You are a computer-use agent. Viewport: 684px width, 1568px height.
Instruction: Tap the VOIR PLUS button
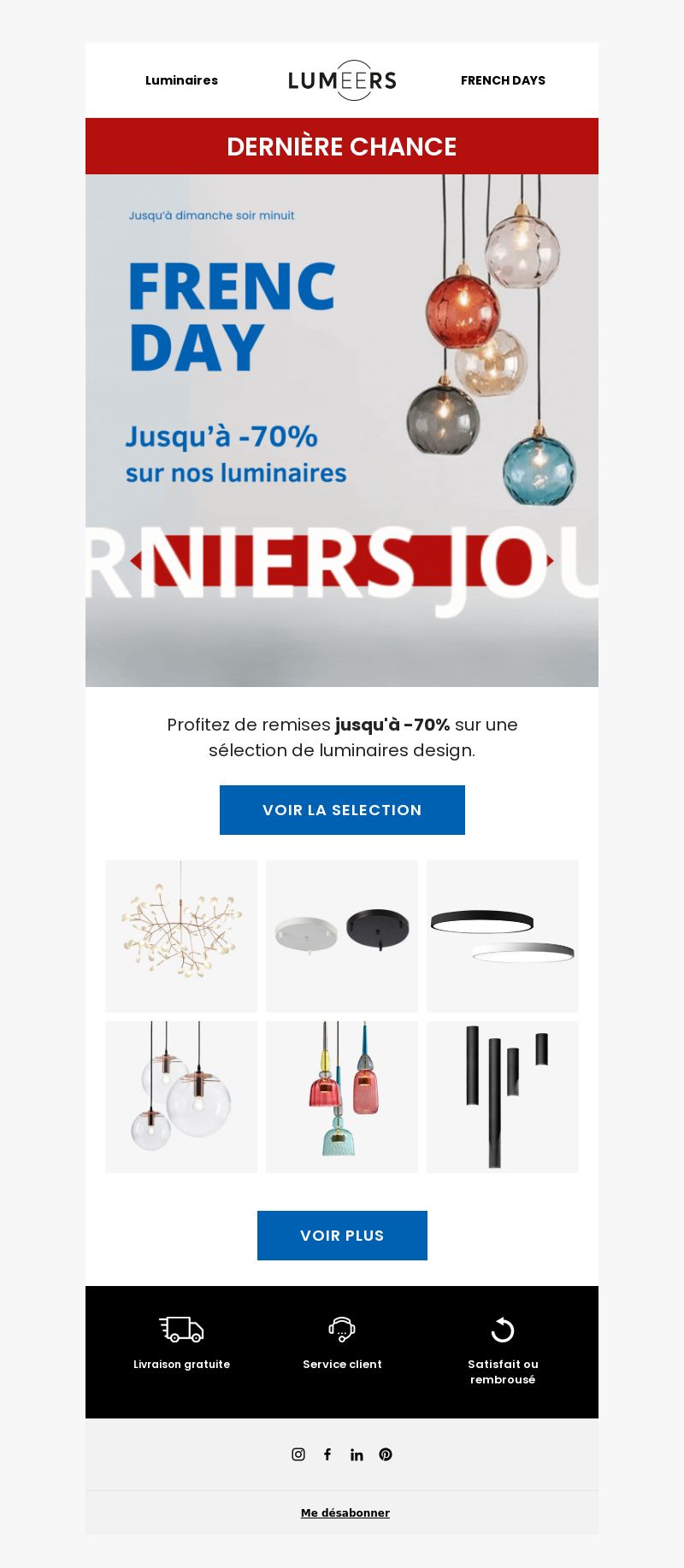(342, 1236)
